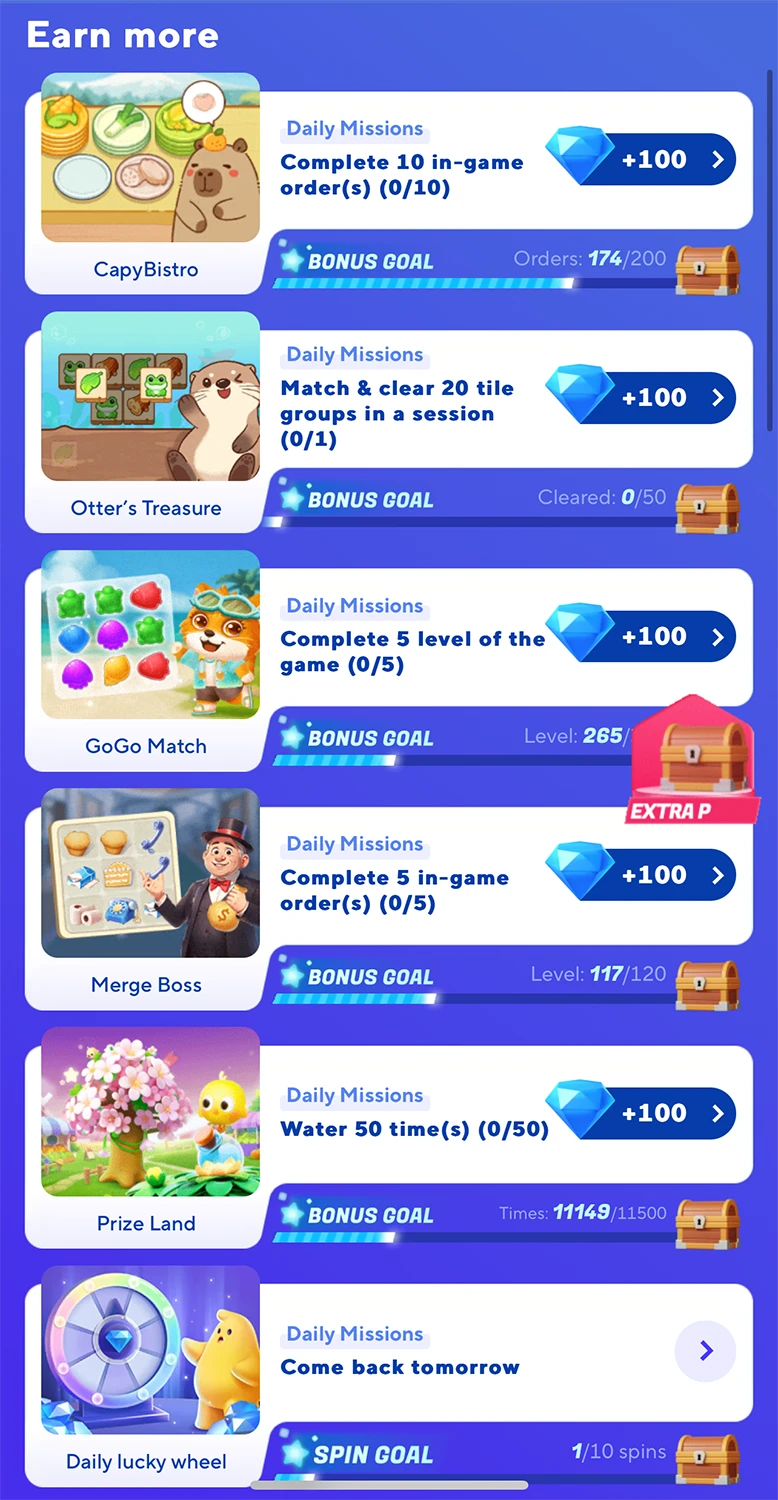Open CapyBistro bonus goal chest
This screenshot has height=1500, width=778.
pos(707,268)
